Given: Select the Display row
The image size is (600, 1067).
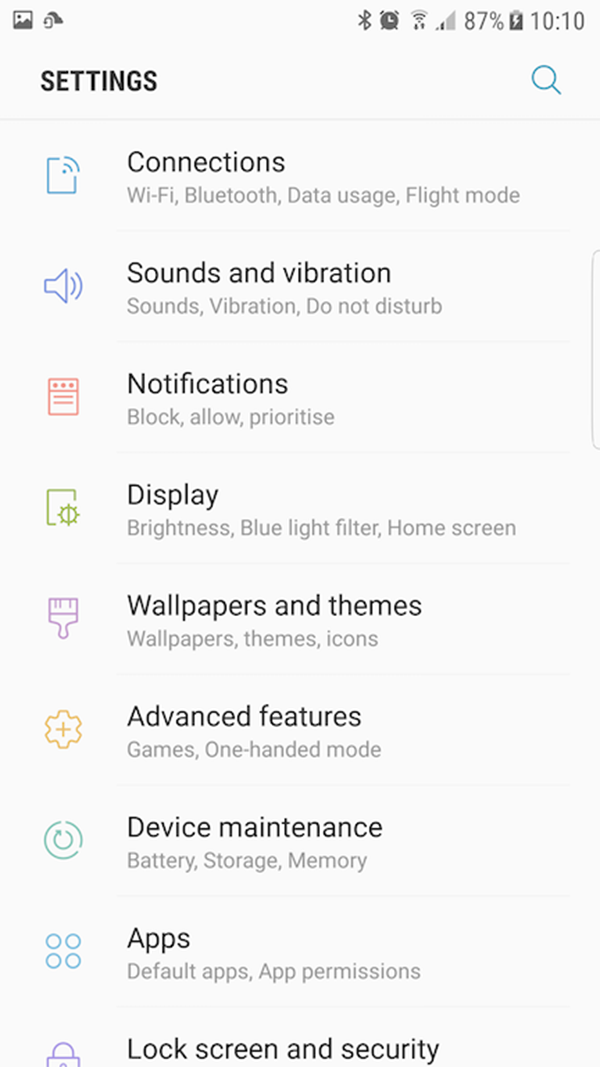Looking at the screenshot, I should coord(300,509).
